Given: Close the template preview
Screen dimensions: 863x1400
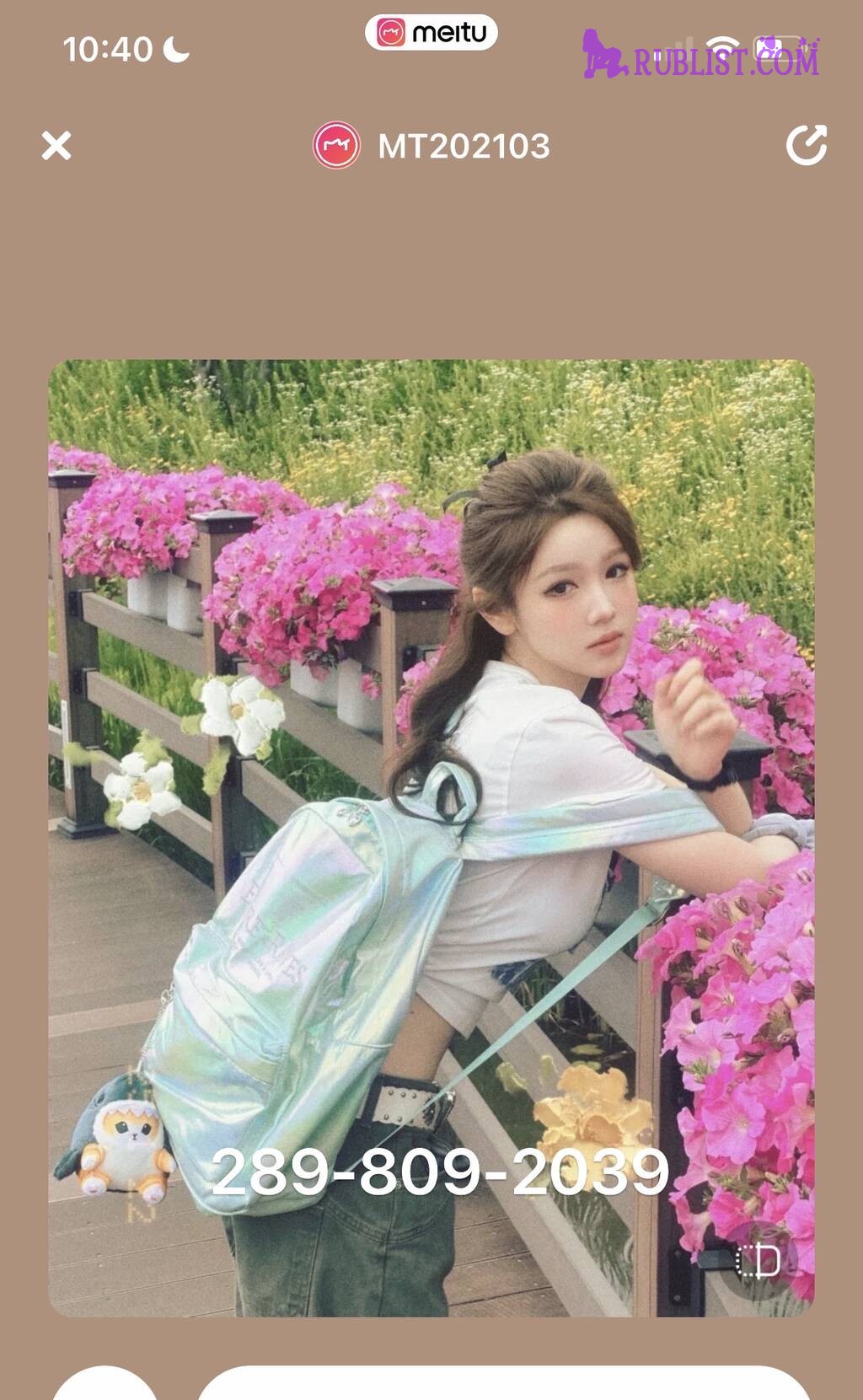Looking at the screenshot, I should click(x=56, y=146).
